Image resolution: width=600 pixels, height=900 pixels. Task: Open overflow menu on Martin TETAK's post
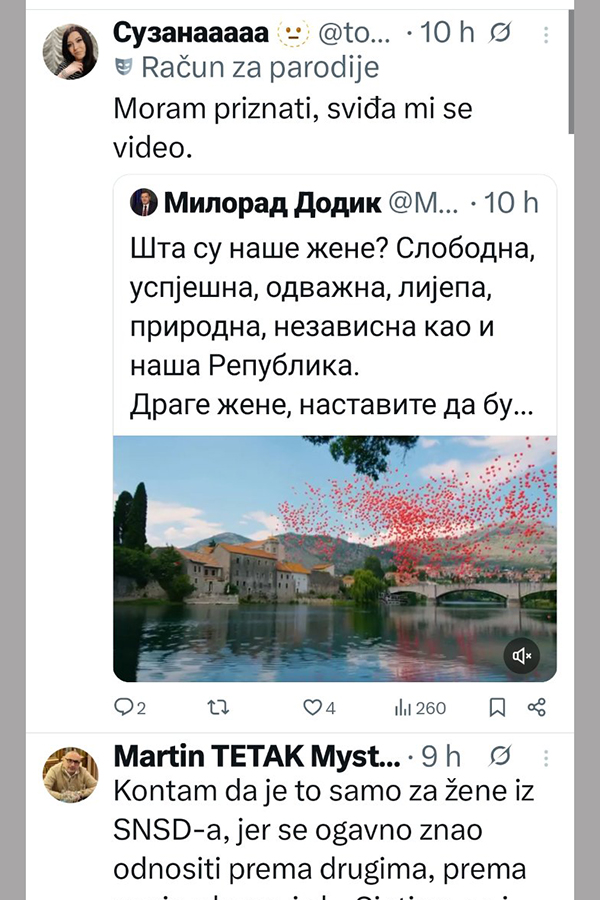[546, 757]
